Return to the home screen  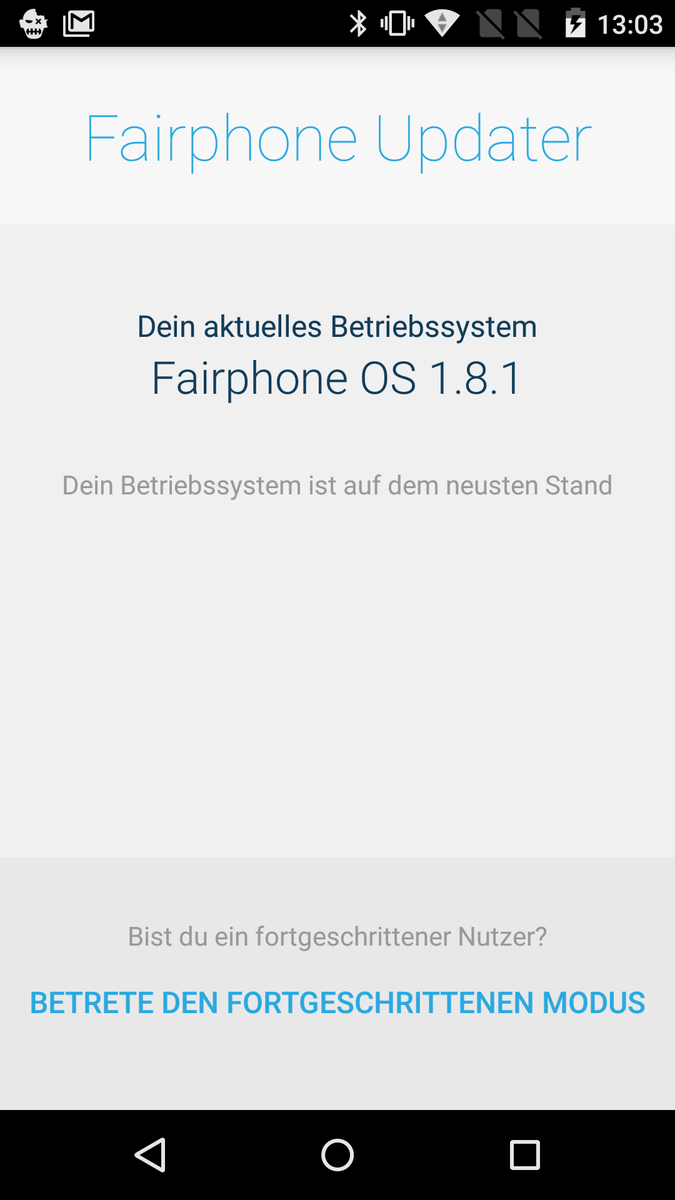pyautogui.click(x=337, y=1155)
